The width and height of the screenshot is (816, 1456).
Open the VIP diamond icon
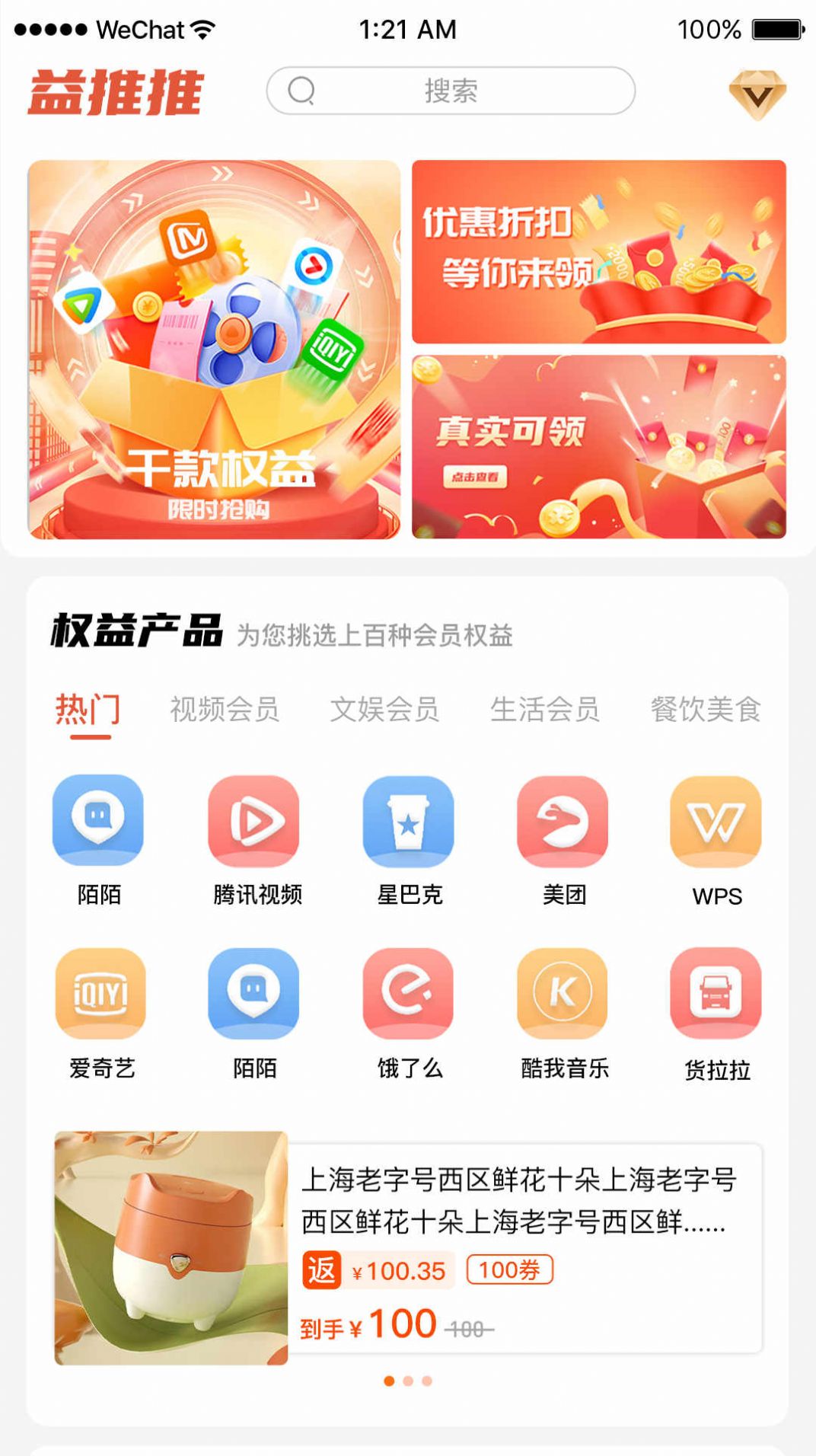(x=757, y=95)
